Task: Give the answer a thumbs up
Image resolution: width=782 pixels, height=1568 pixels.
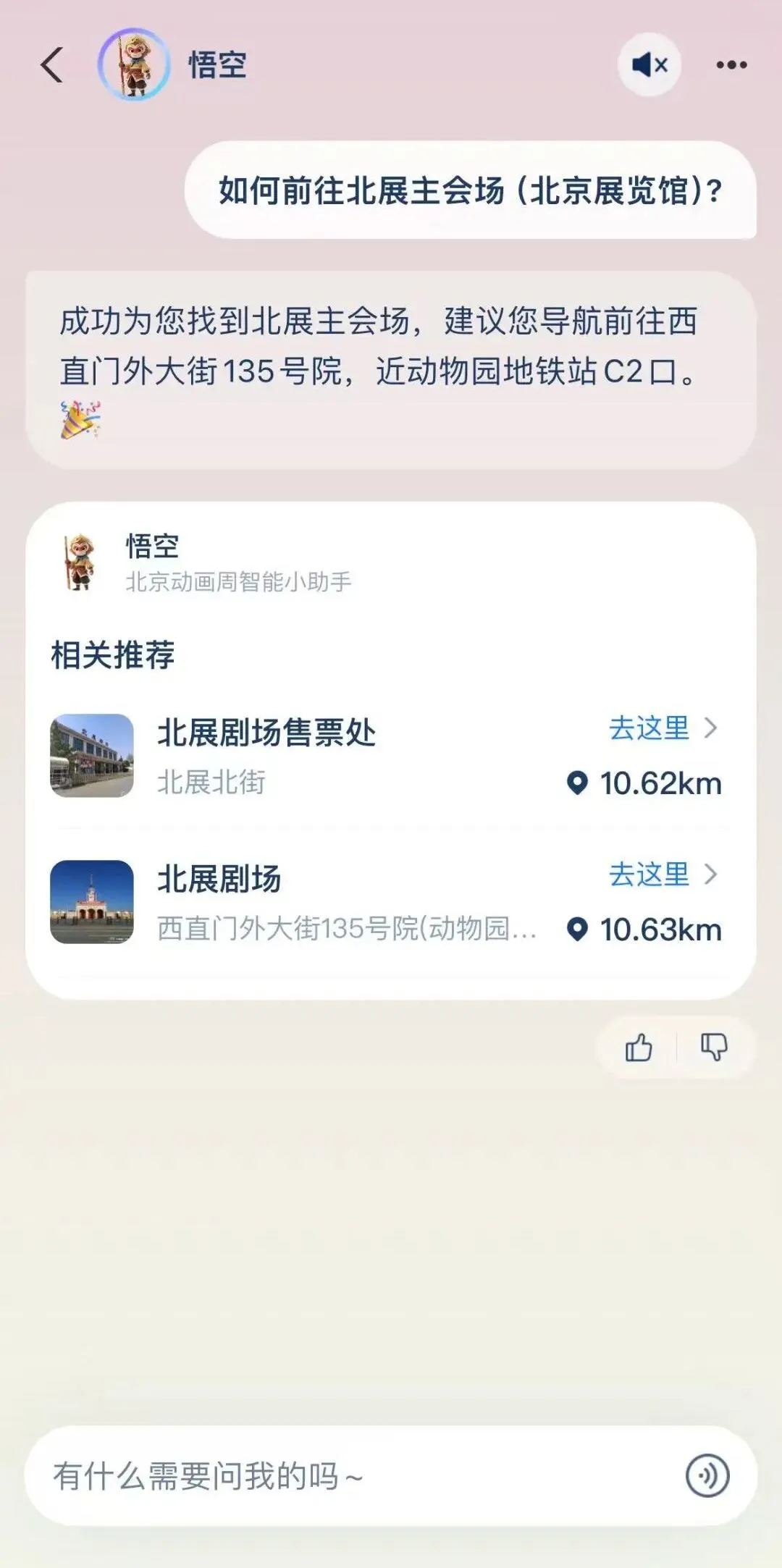Action: pos(639,1048)
